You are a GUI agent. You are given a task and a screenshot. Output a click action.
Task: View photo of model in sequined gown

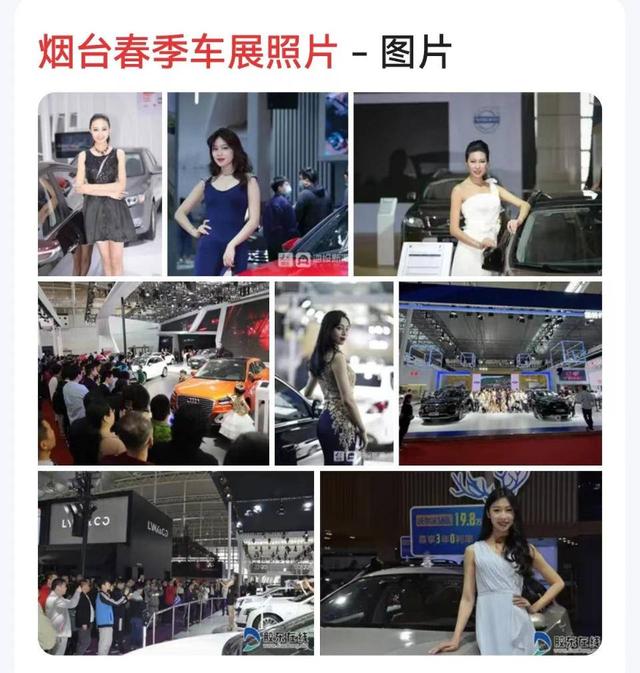(334, 373)
